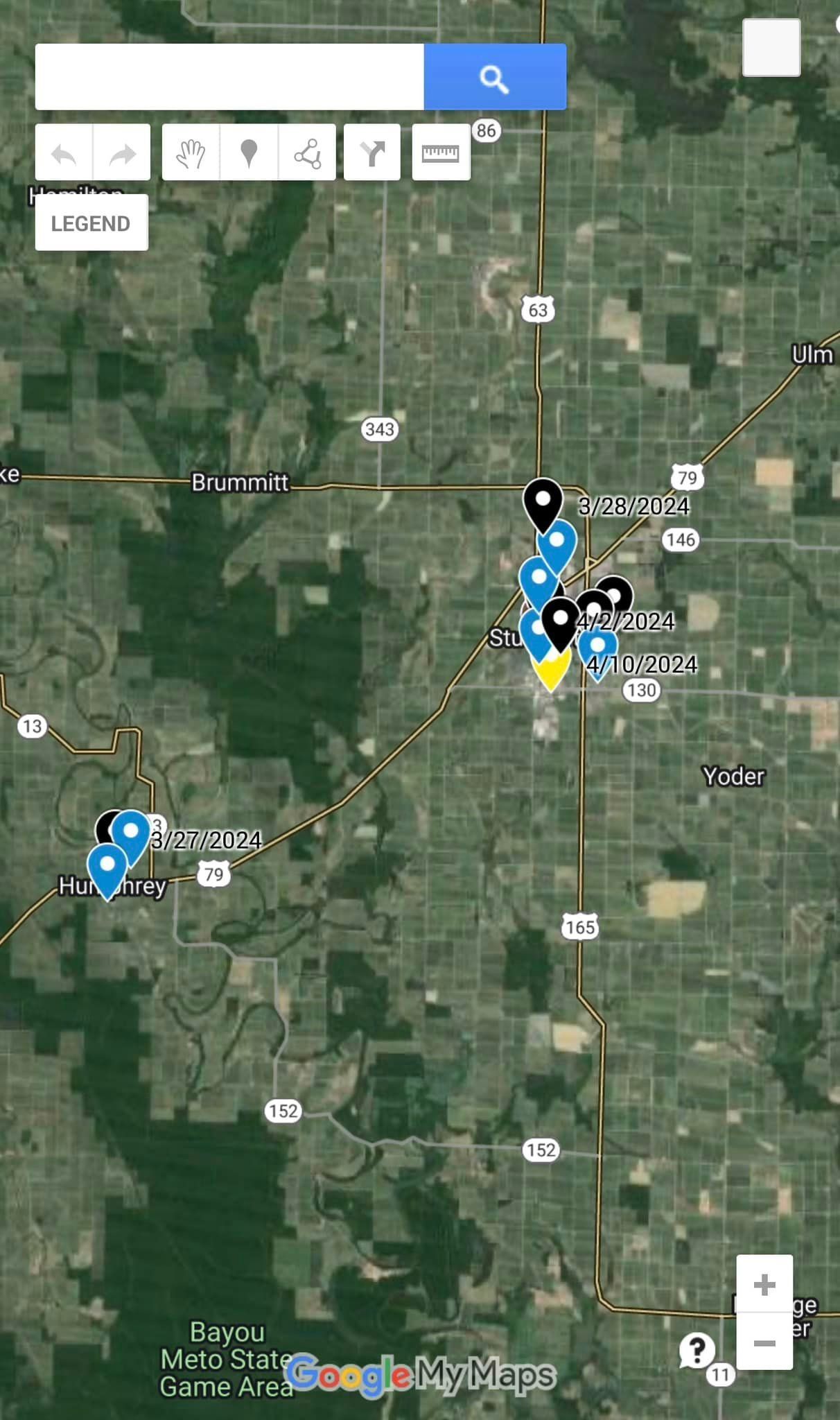Select the hand pan tool
840x1420 pixels.
191,153
